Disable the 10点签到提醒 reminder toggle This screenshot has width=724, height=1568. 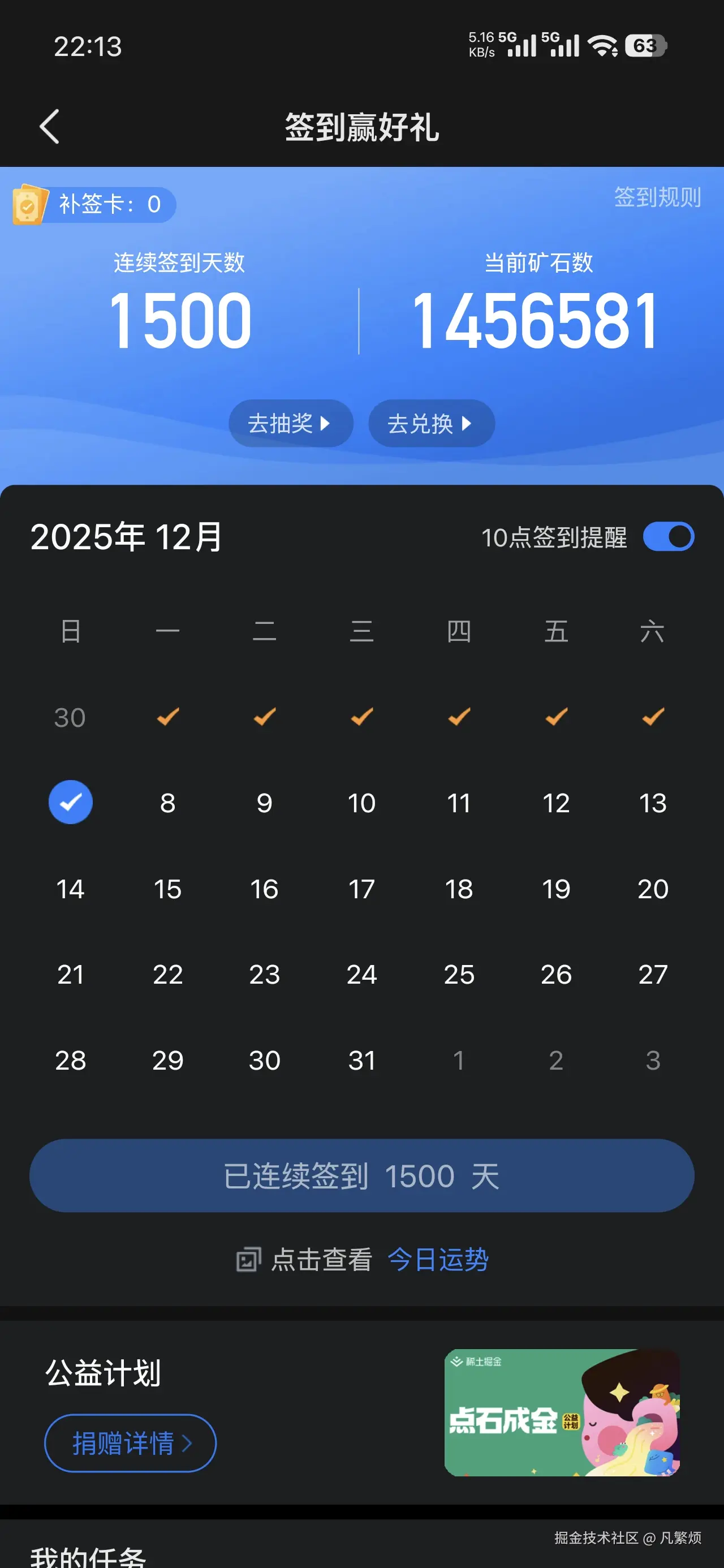(669, 536)
